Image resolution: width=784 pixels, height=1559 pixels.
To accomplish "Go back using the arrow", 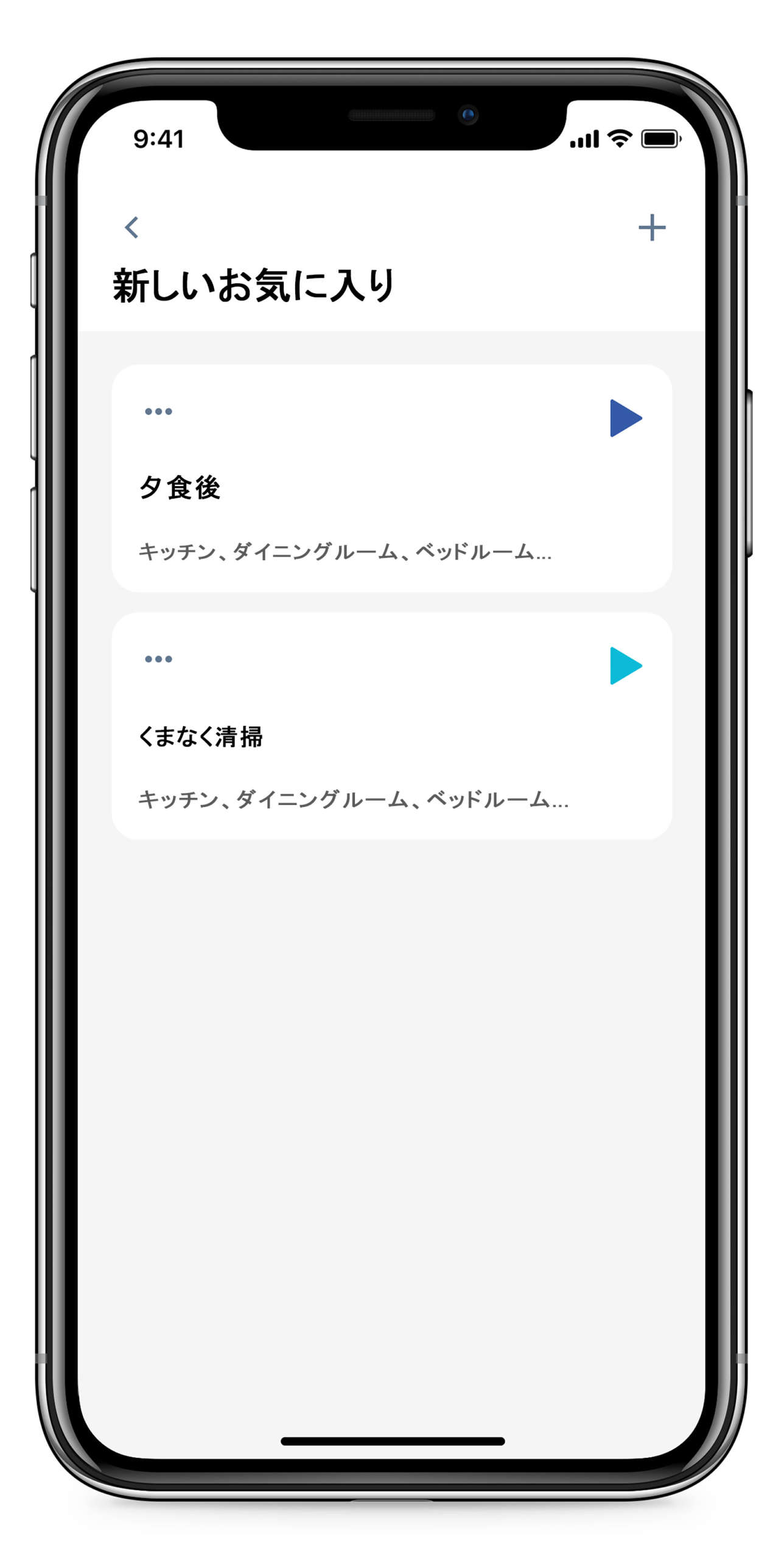I will click(131, 227).
